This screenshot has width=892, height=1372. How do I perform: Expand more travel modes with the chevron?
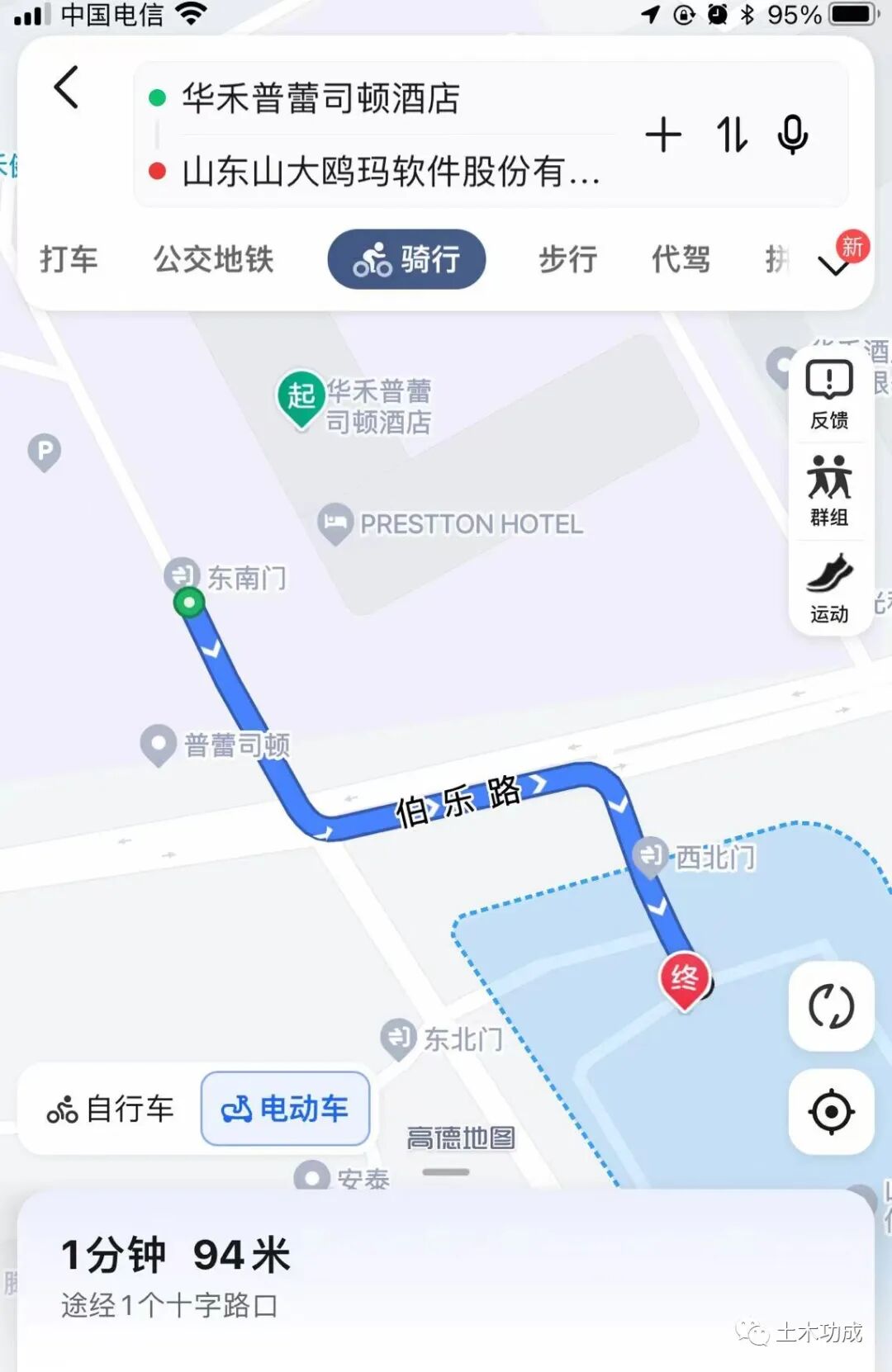point(834,266)
